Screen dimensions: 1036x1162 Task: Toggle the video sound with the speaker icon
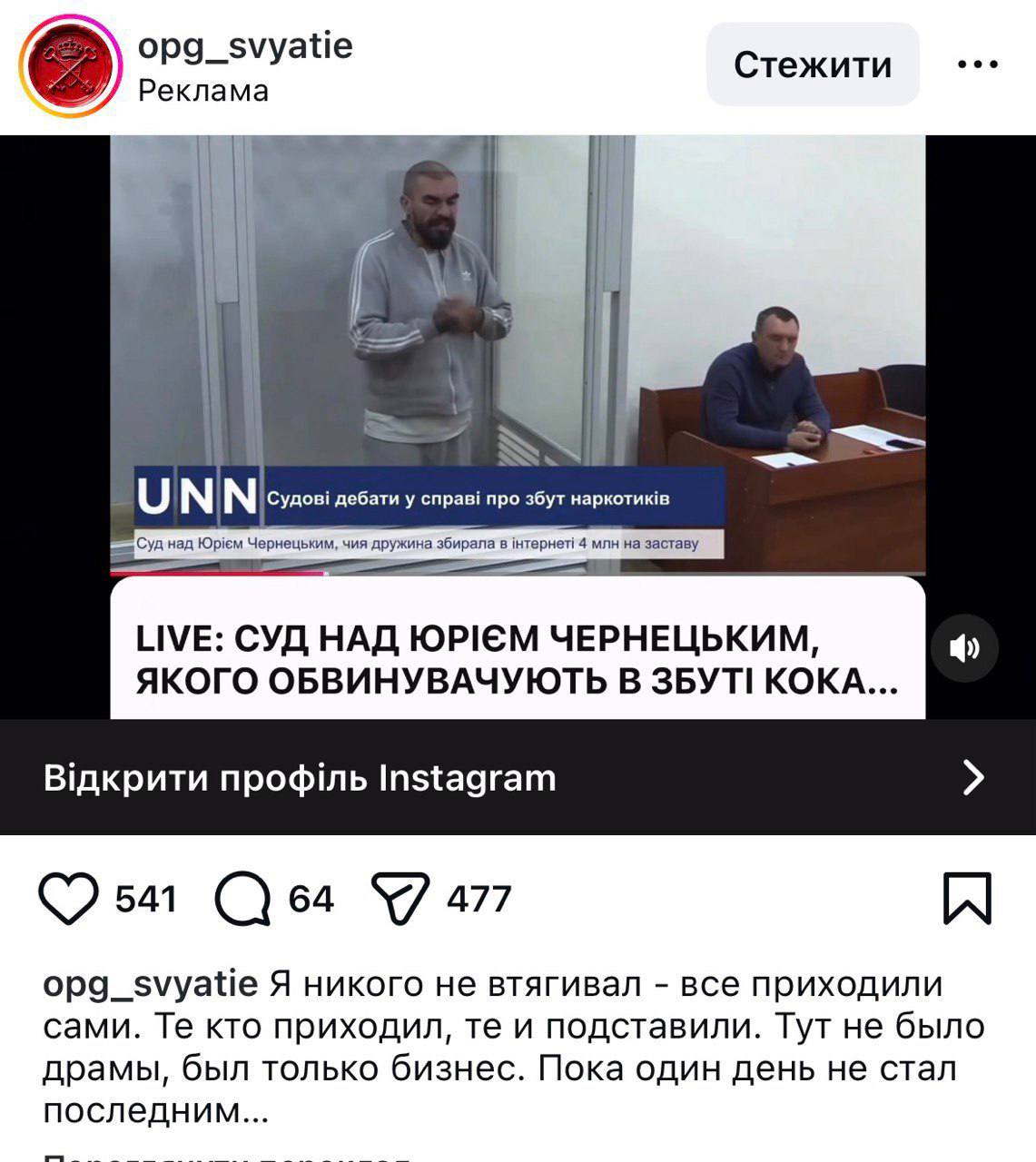[x=964, y=648]
